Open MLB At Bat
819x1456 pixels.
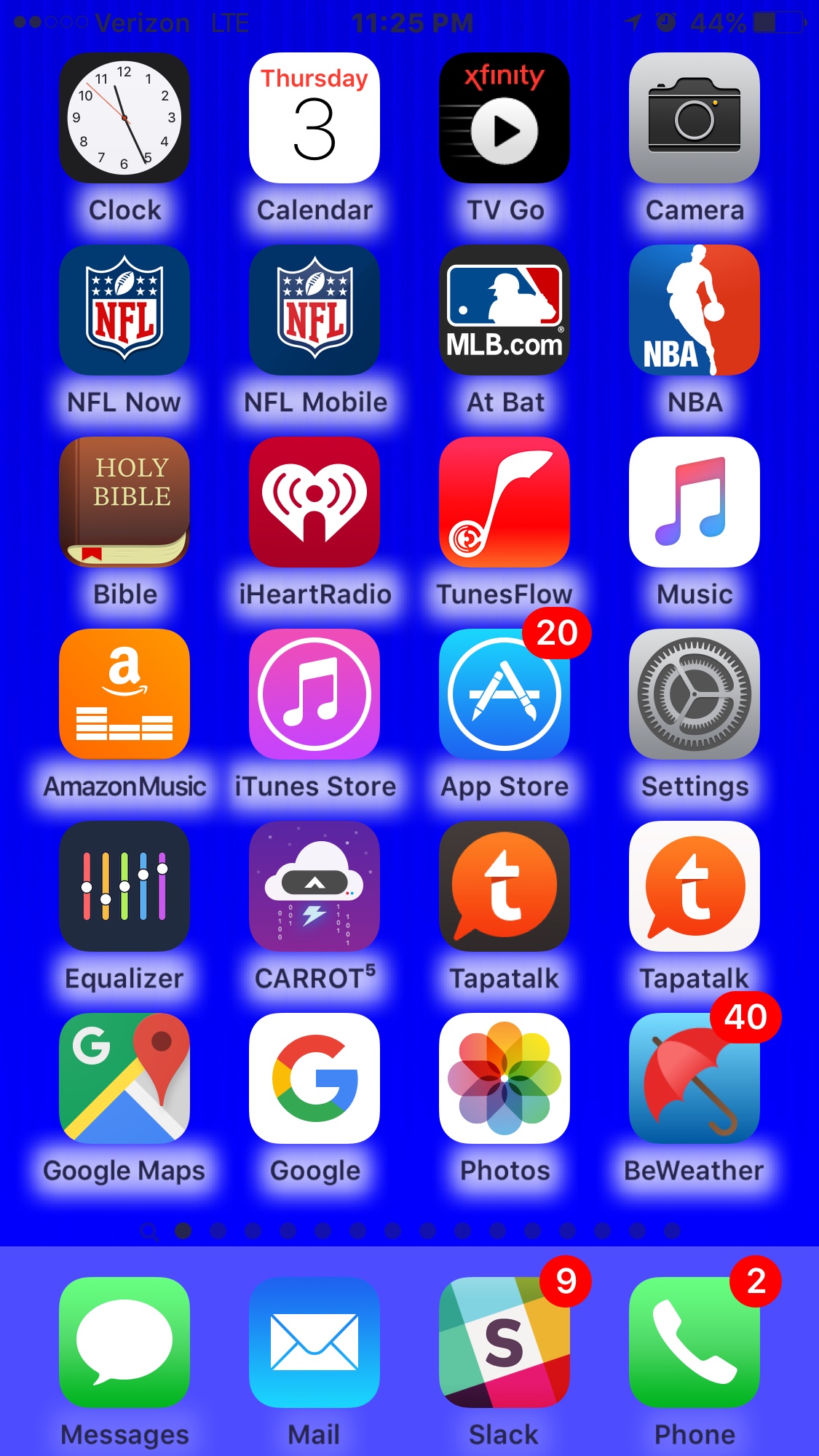click(505, 310)
